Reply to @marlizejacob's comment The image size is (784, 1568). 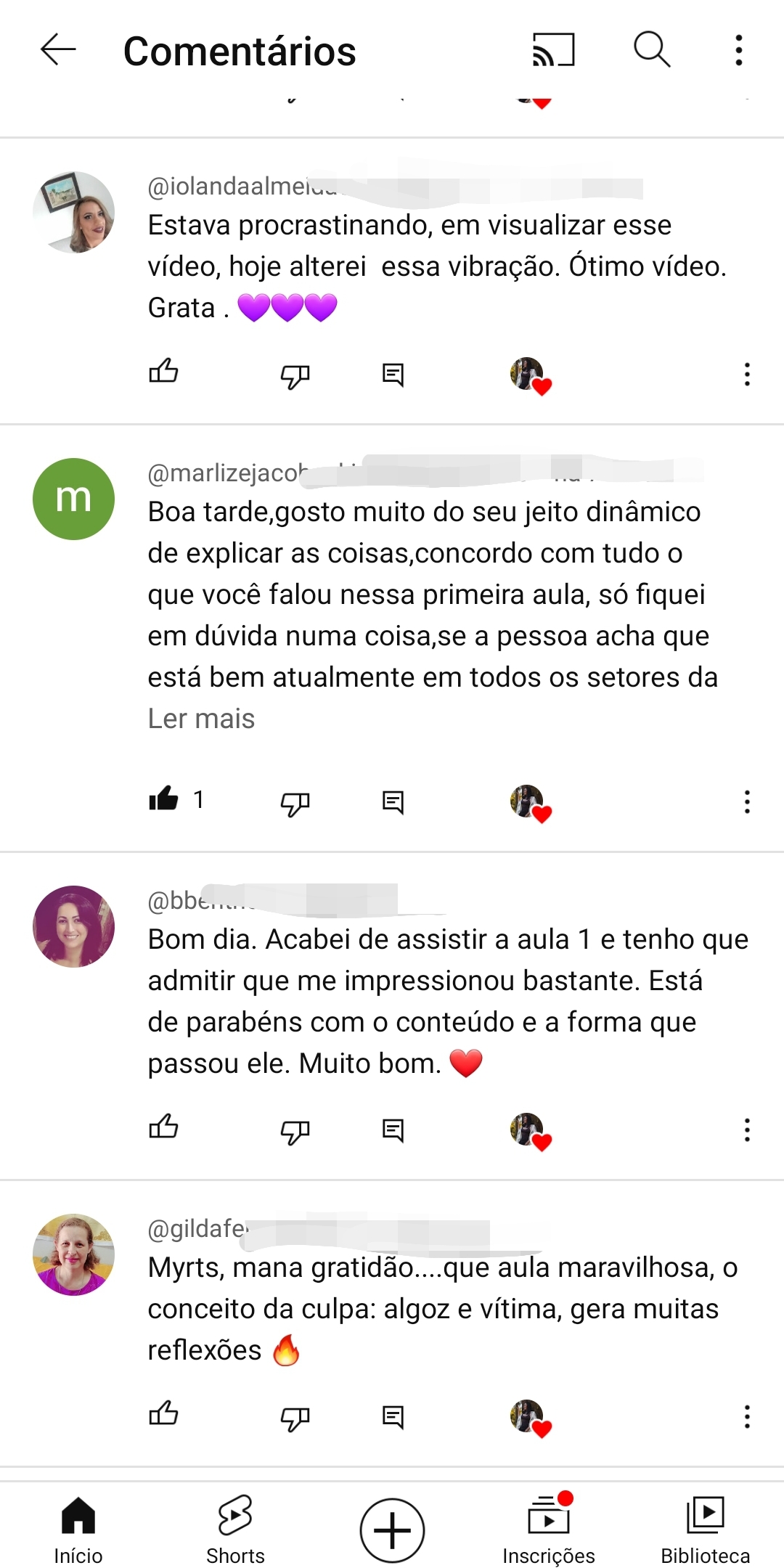[x=393, y=802]
